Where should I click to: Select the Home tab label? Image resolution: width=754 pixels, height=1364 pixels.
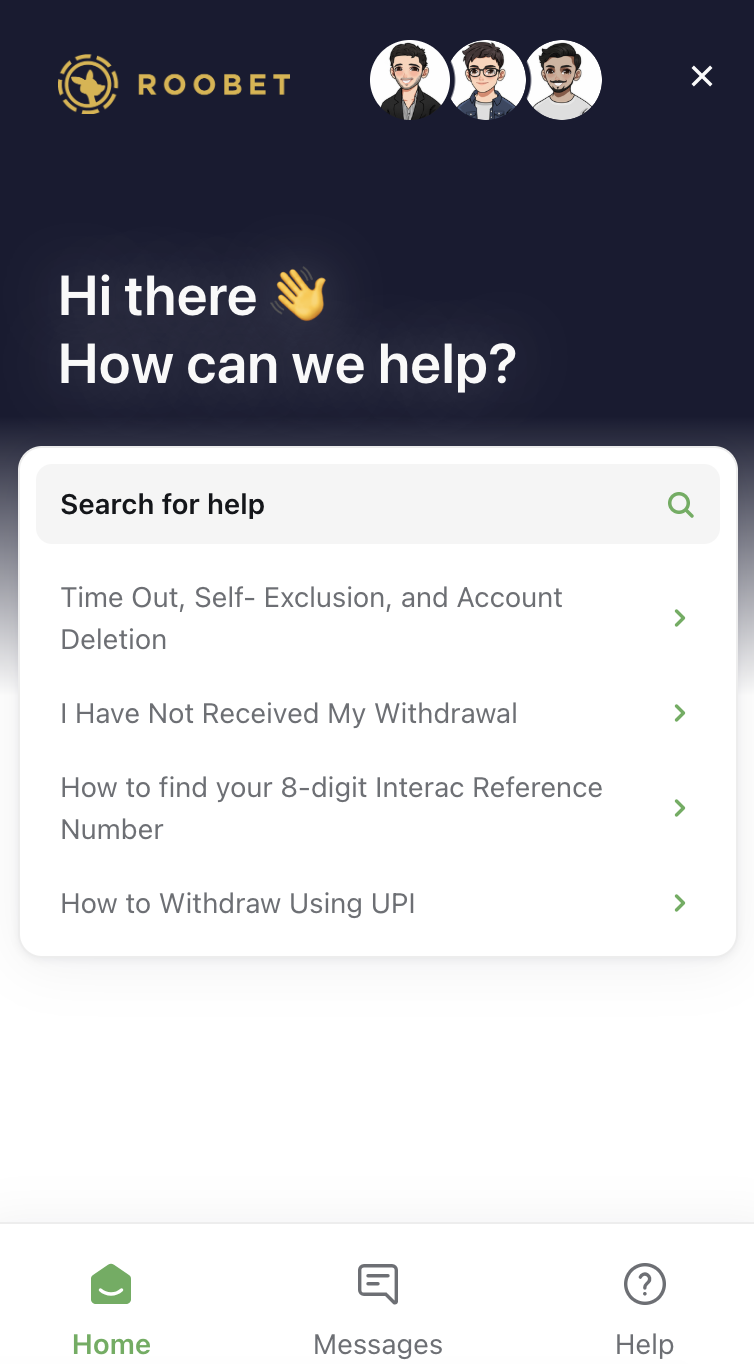coord(111,1345)
